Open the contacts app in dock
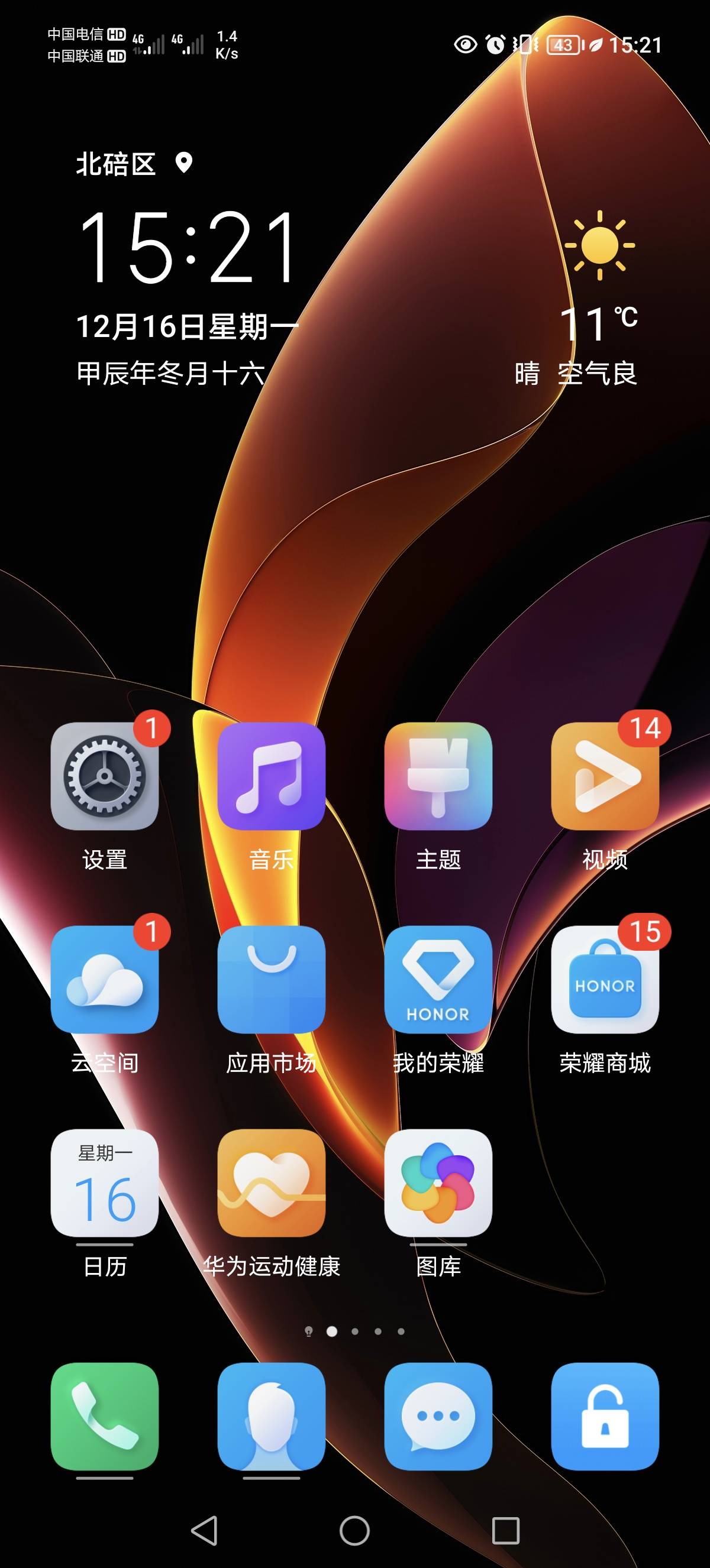This screenshot has height=1568, width=710. (271, 1417)
